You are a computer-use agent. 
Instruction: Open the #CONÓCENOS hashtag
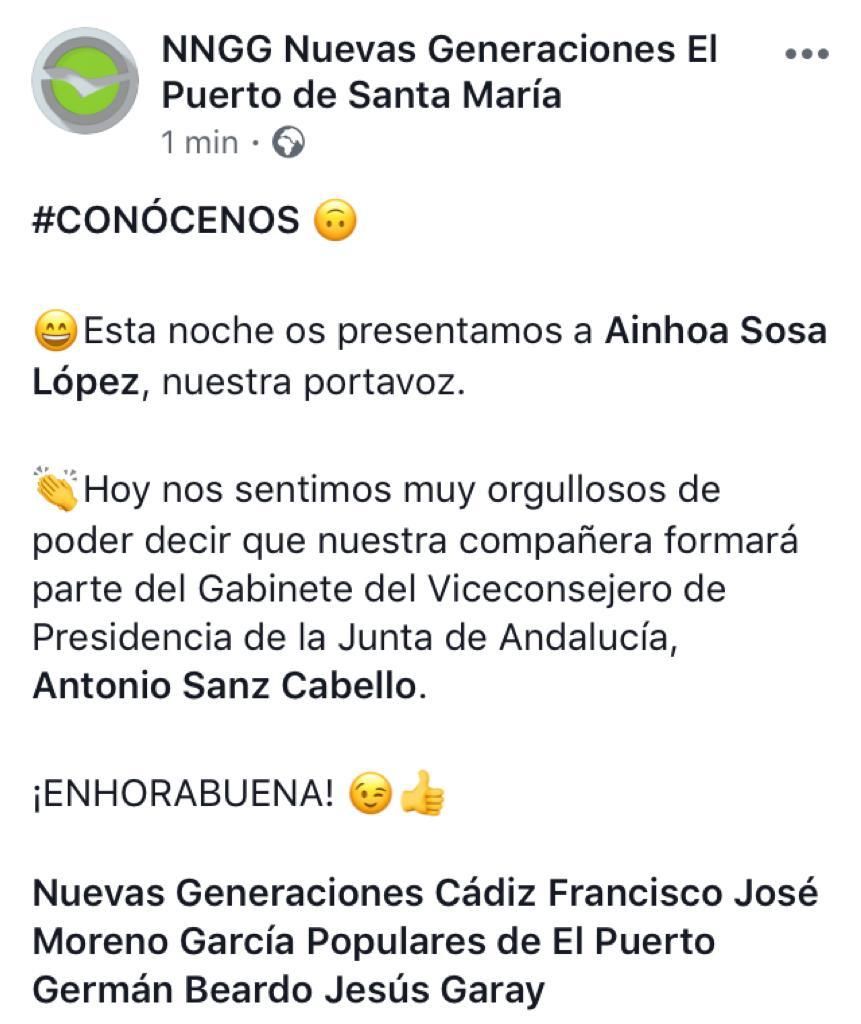click(x=166, y=220)
